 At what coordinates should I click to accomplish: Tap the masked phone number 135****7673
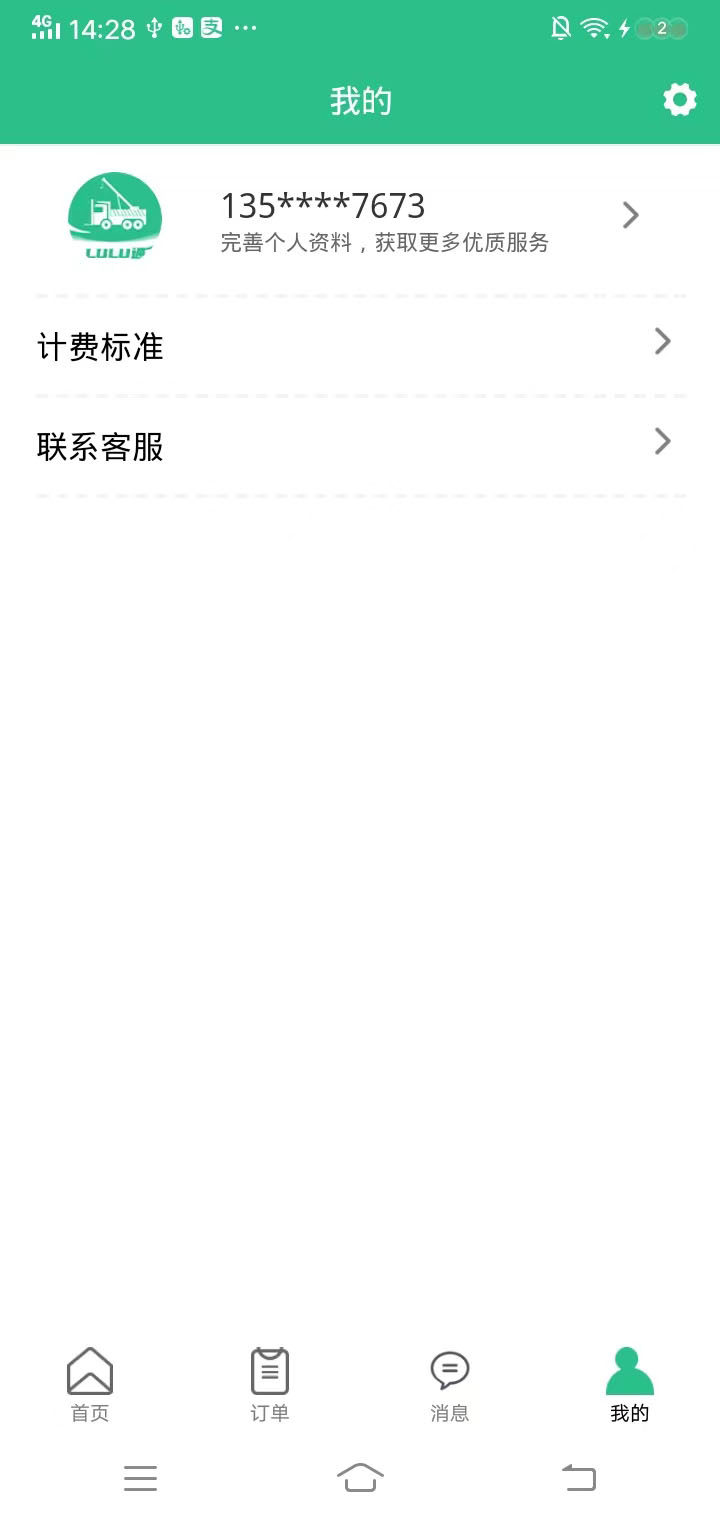coord(323,205)
